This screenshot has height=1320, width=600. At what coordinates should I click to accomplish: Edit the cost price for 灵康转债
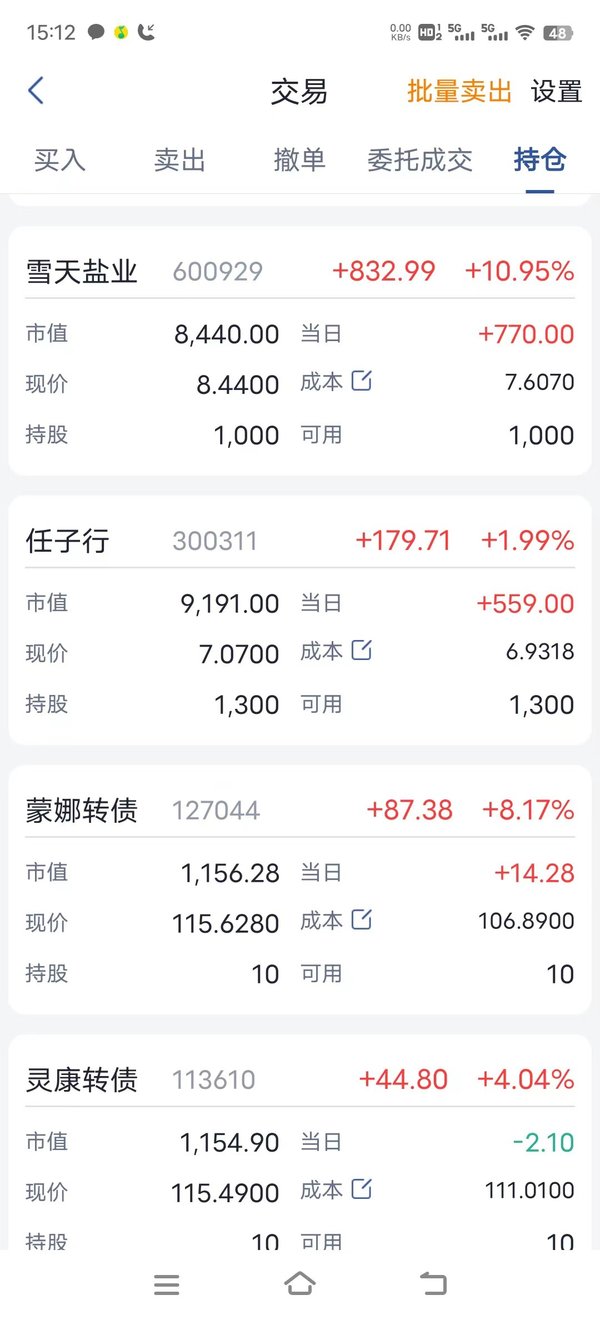tap(361, 1189)
